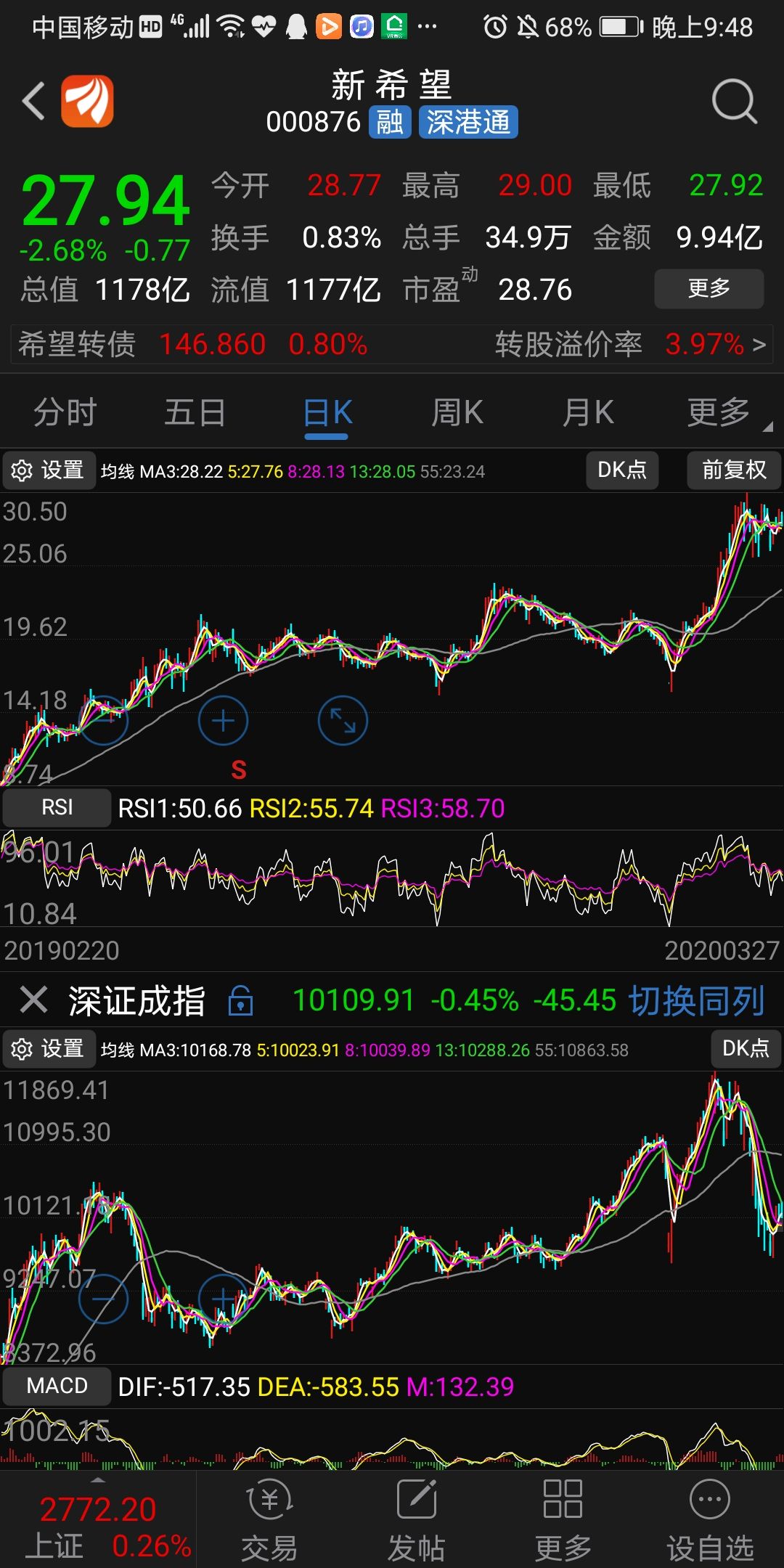Image resolution: width=784 pixels, height=1568 pixels.
Task: Switch to the 五日 chart tab
Action: [195, 412]
